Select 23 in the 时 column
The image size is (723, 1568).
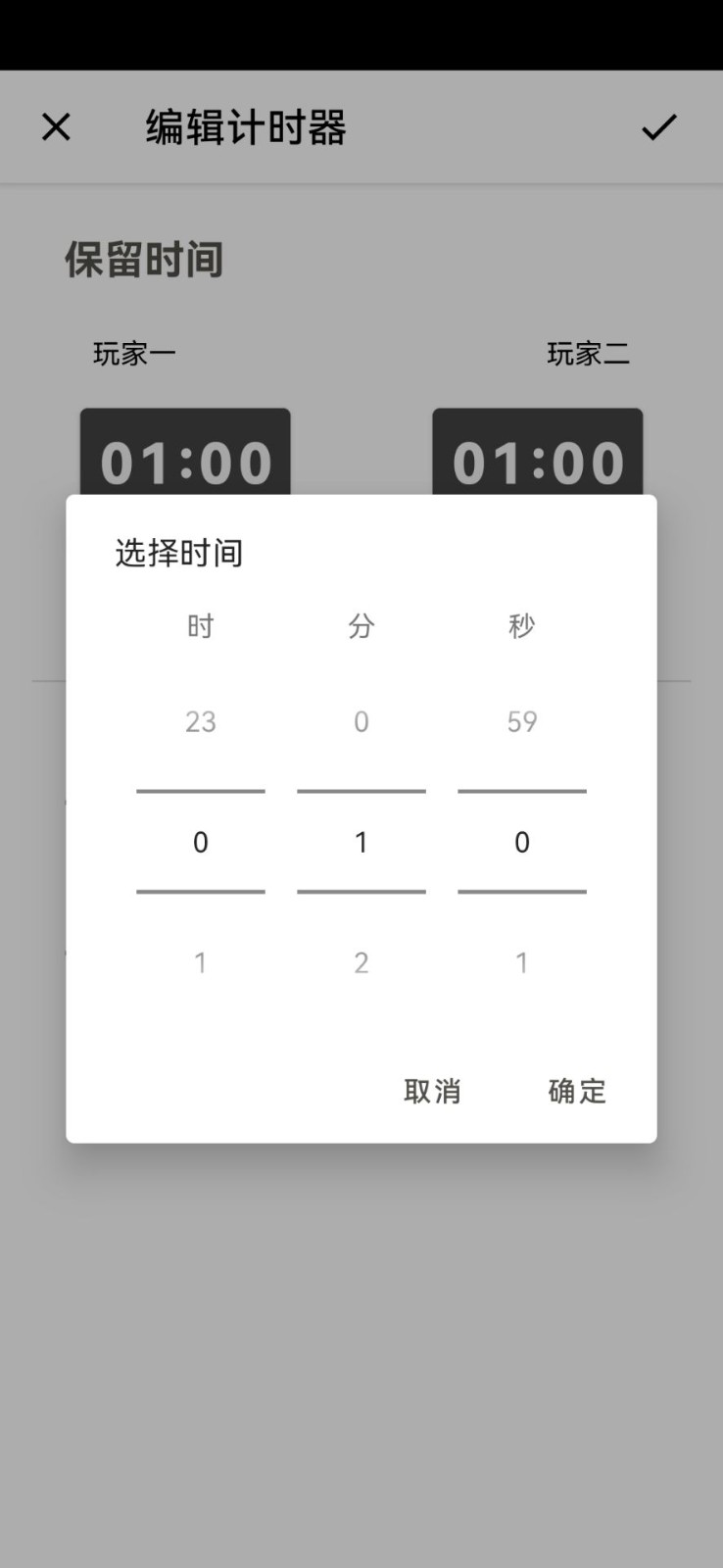click(x=201, y=722)
